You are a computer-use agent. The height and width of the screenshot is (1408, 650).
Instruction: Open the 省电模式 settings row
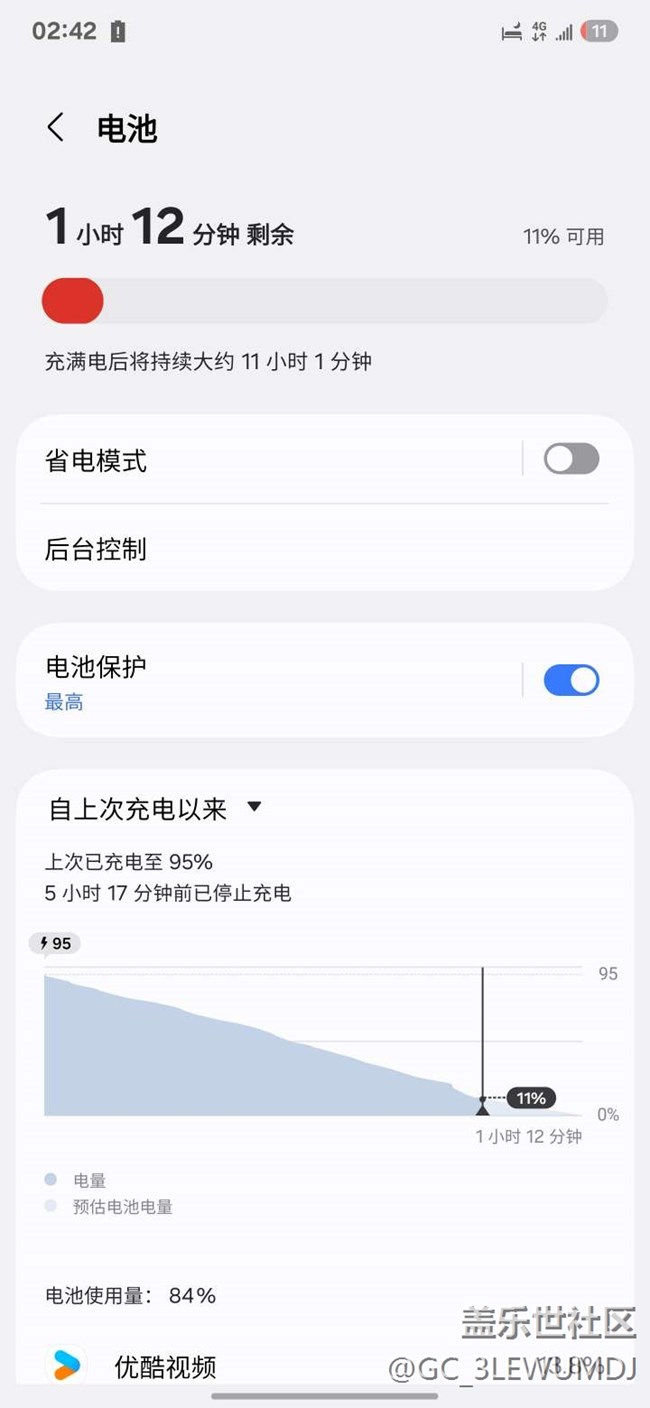click(x=270, y=460)
